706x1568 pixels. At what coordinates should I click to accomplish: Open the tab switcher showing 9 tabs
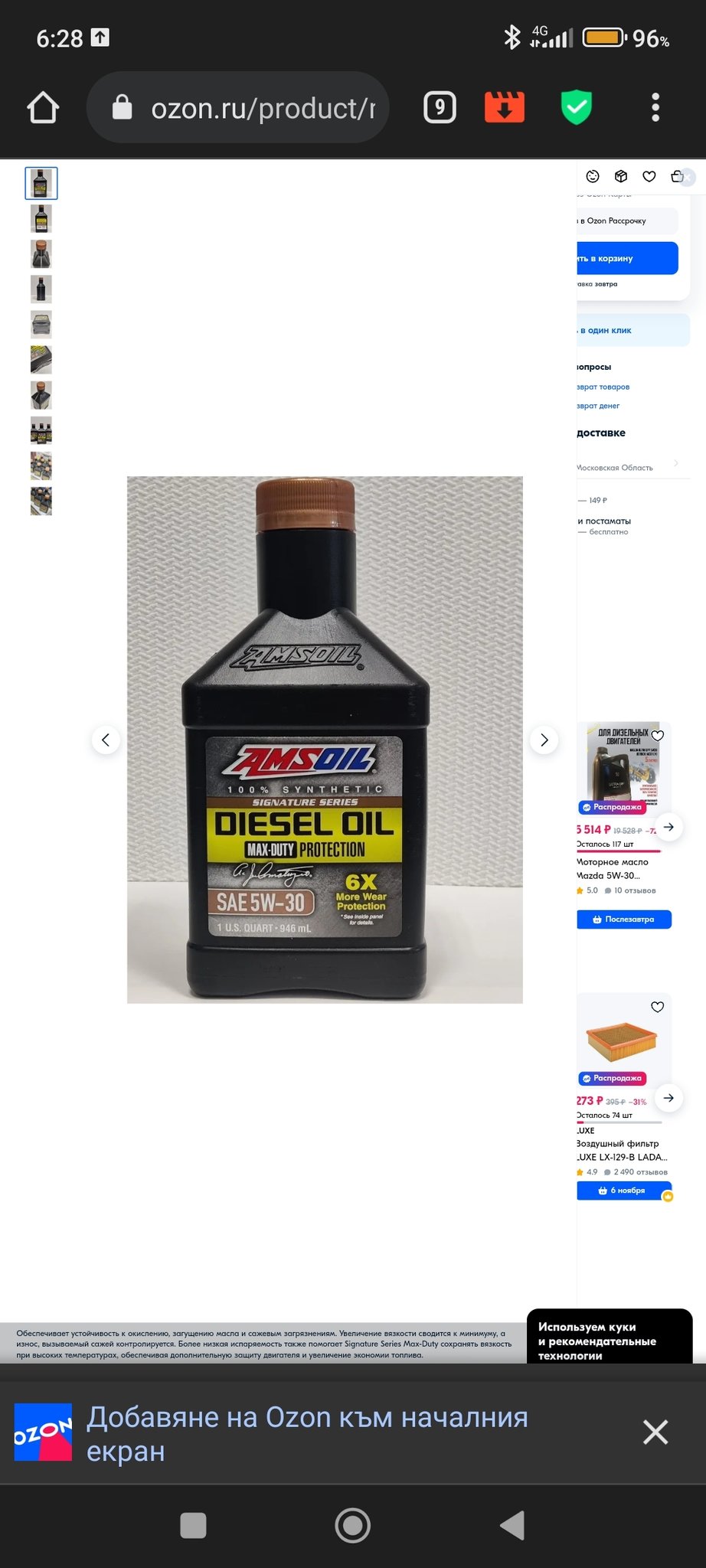(440, 108)
